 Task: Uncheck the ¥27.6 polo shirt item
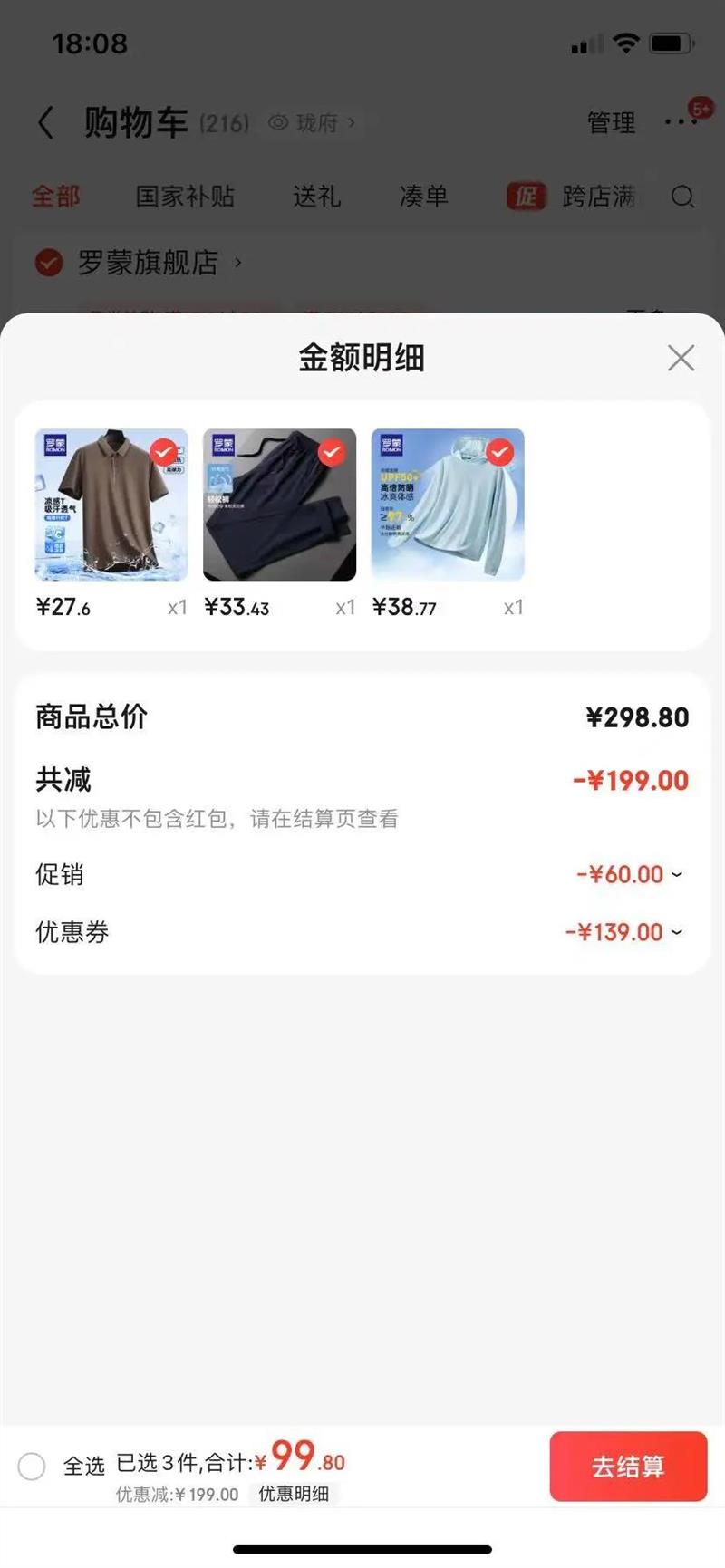click(164, 451)
